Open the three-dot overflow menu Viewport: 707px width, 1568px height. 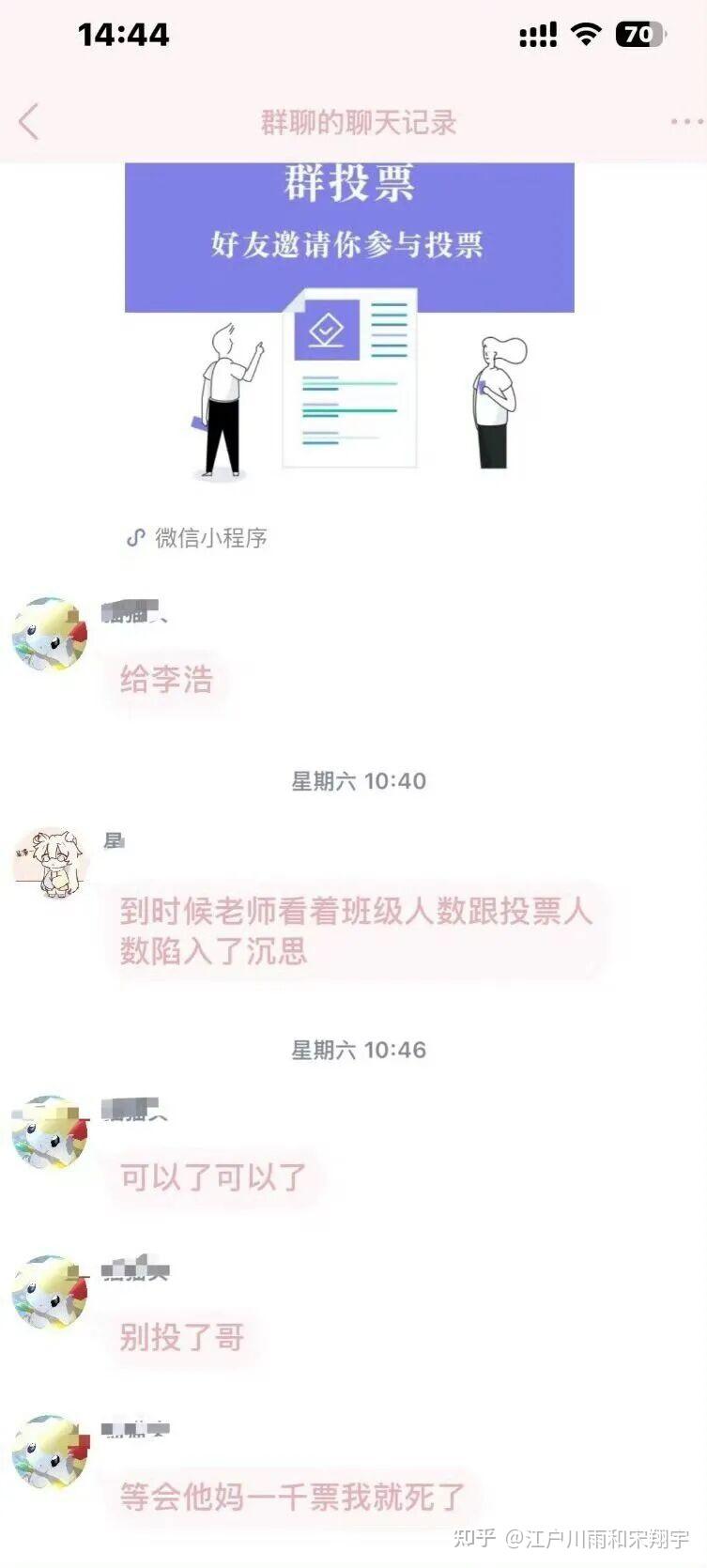click(686, 122)
